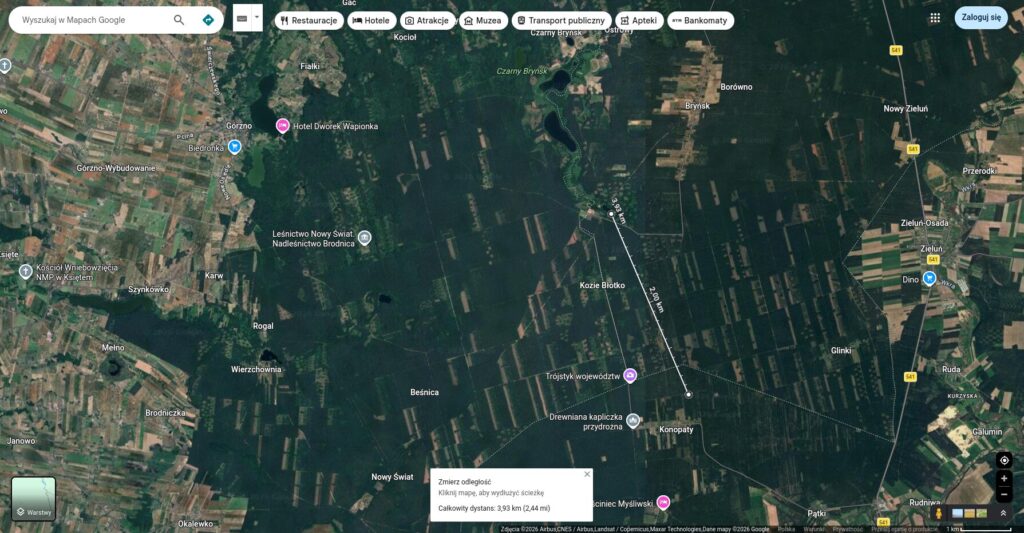Close the Zmierz odległość panel

click(587, 474)
